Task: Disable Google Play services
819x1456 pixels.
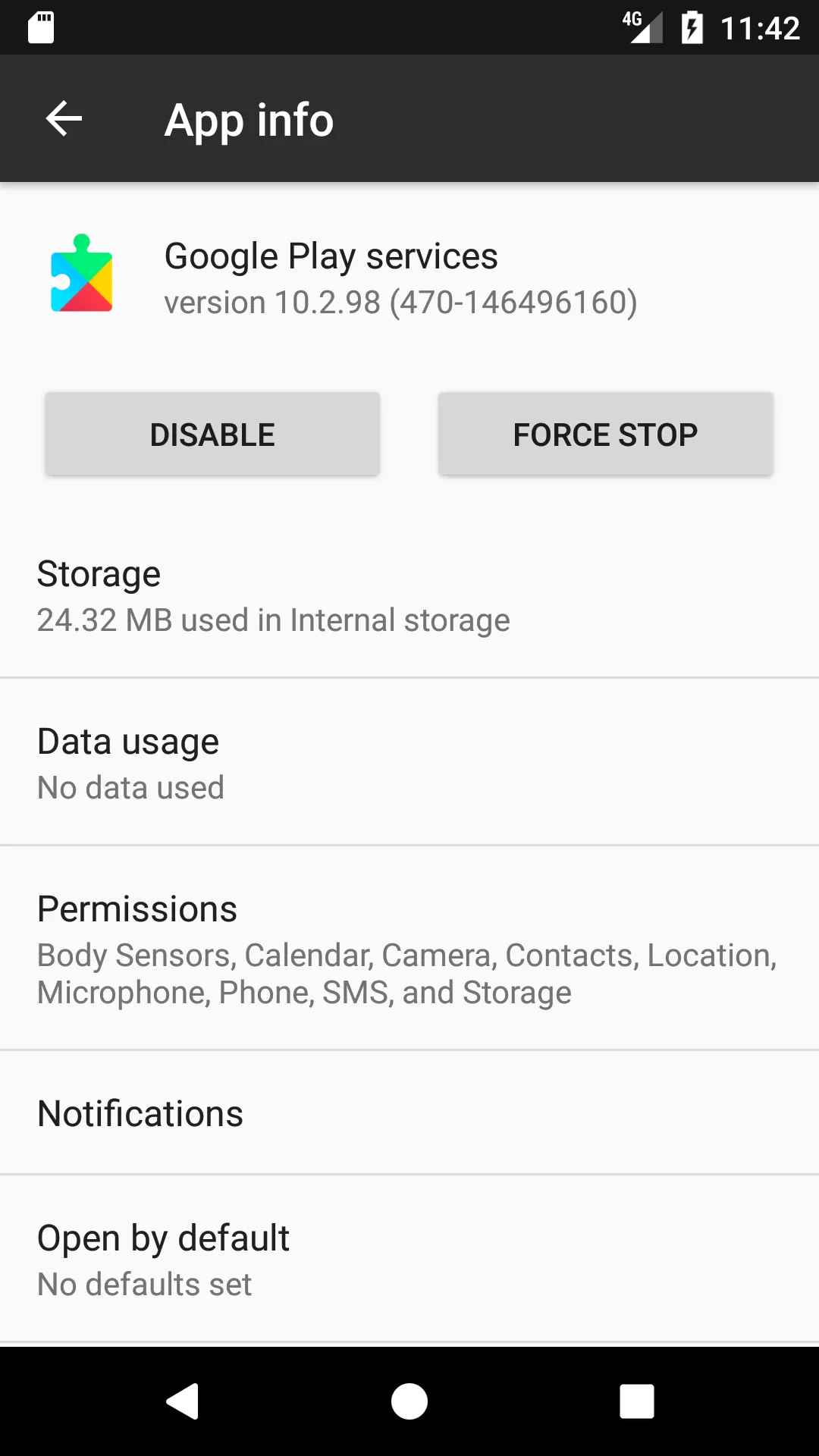Action: click(x=212, y=435)
